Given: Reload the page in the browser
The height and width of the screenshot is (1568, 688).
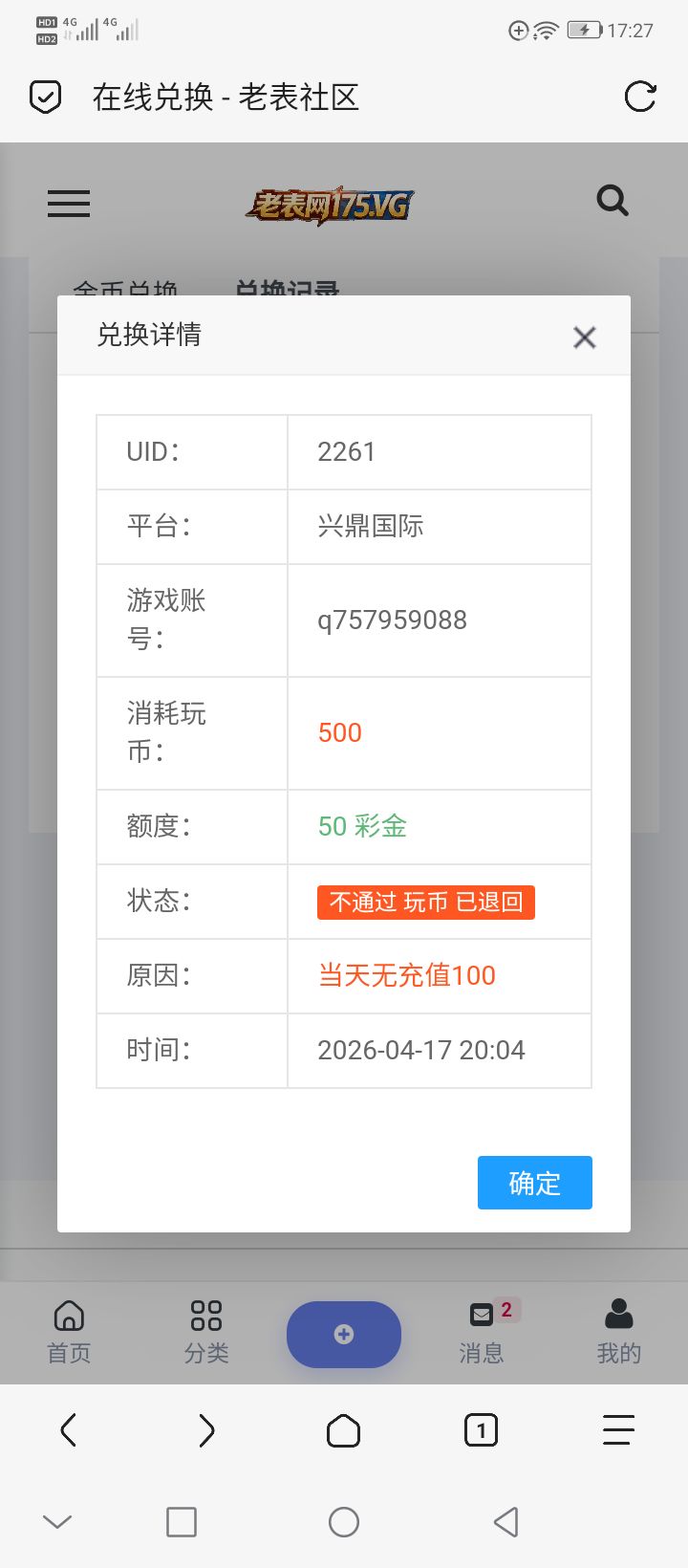Looking at the screenshot, I should (639, 97).
